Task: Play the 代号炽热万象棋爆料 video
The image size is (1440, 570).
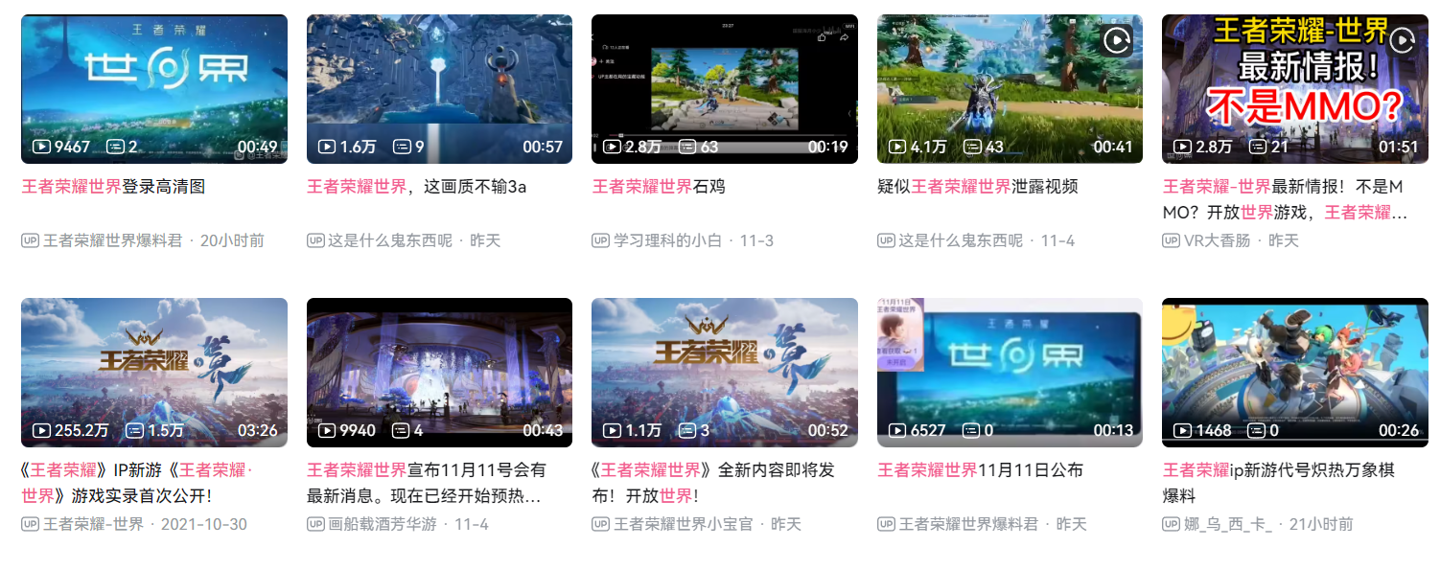Action: [x=1294, y=372]
